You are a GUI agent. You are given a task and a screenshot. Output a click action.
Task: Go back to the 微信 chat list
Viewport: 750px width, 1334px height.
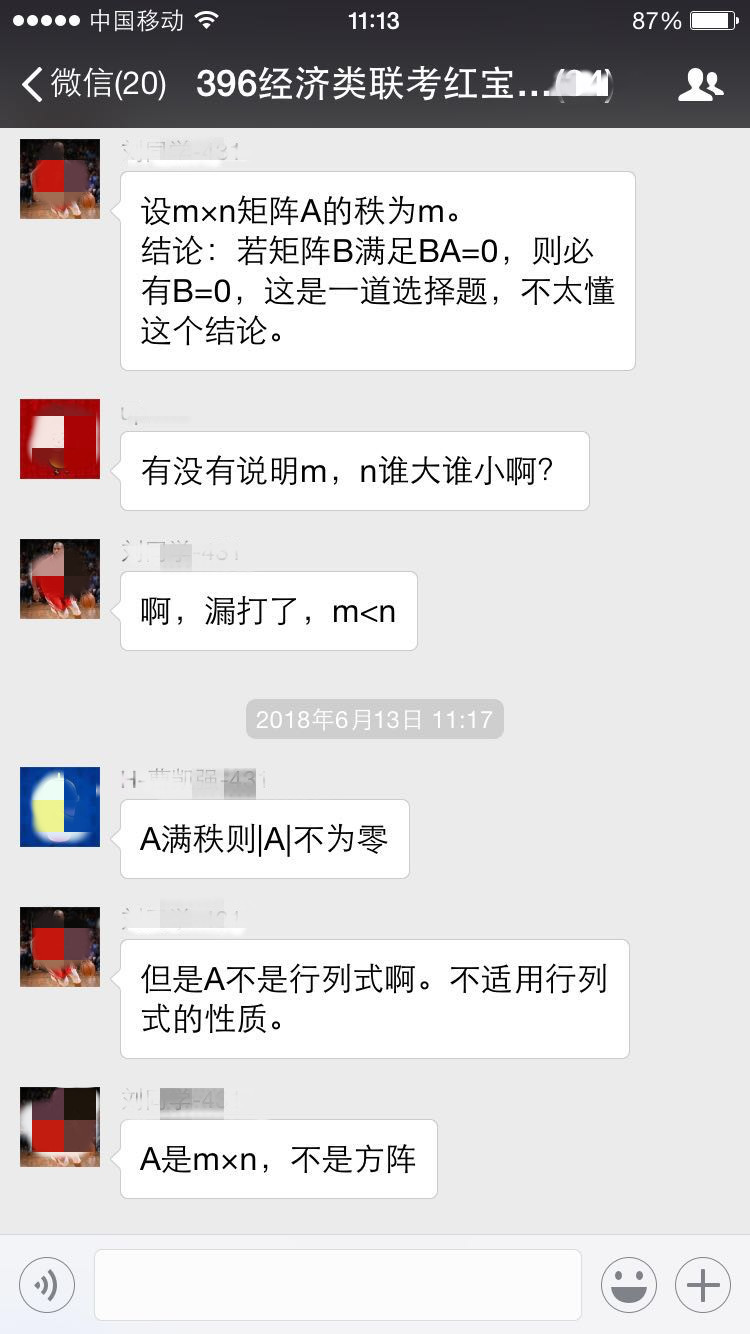click(92, 84)
